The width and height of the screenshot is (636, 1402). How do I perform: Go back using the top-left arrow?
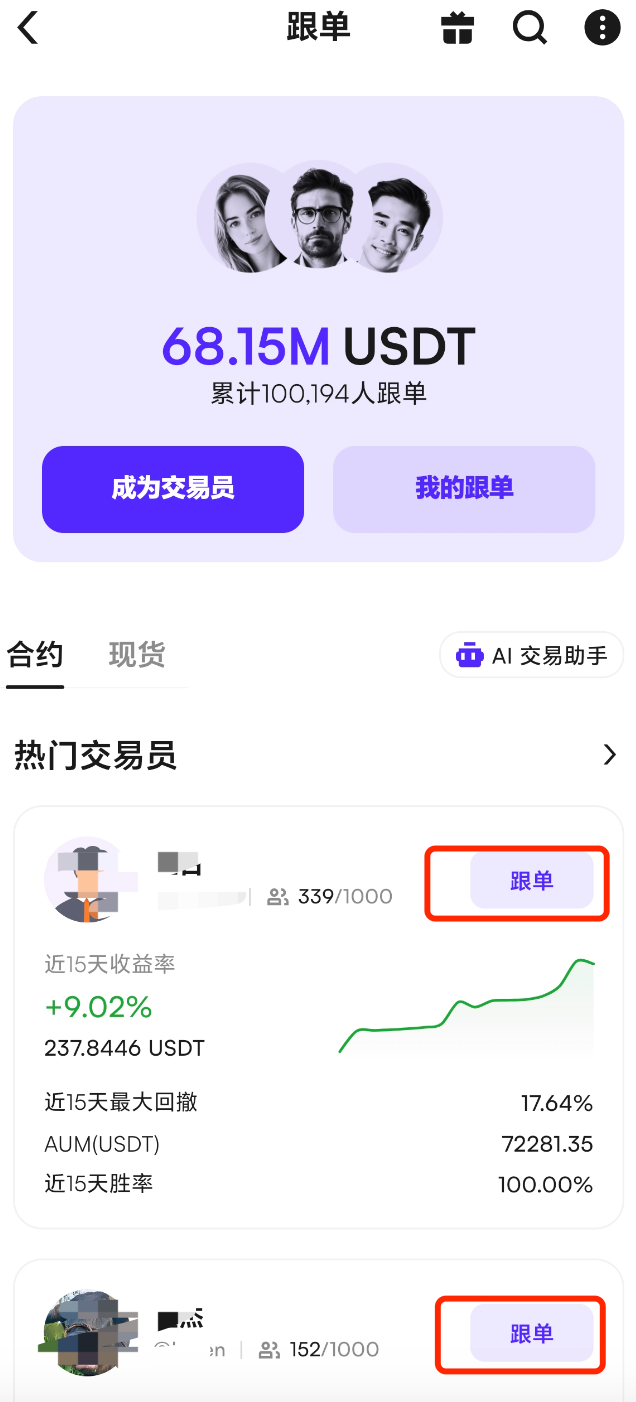(28, 28)
